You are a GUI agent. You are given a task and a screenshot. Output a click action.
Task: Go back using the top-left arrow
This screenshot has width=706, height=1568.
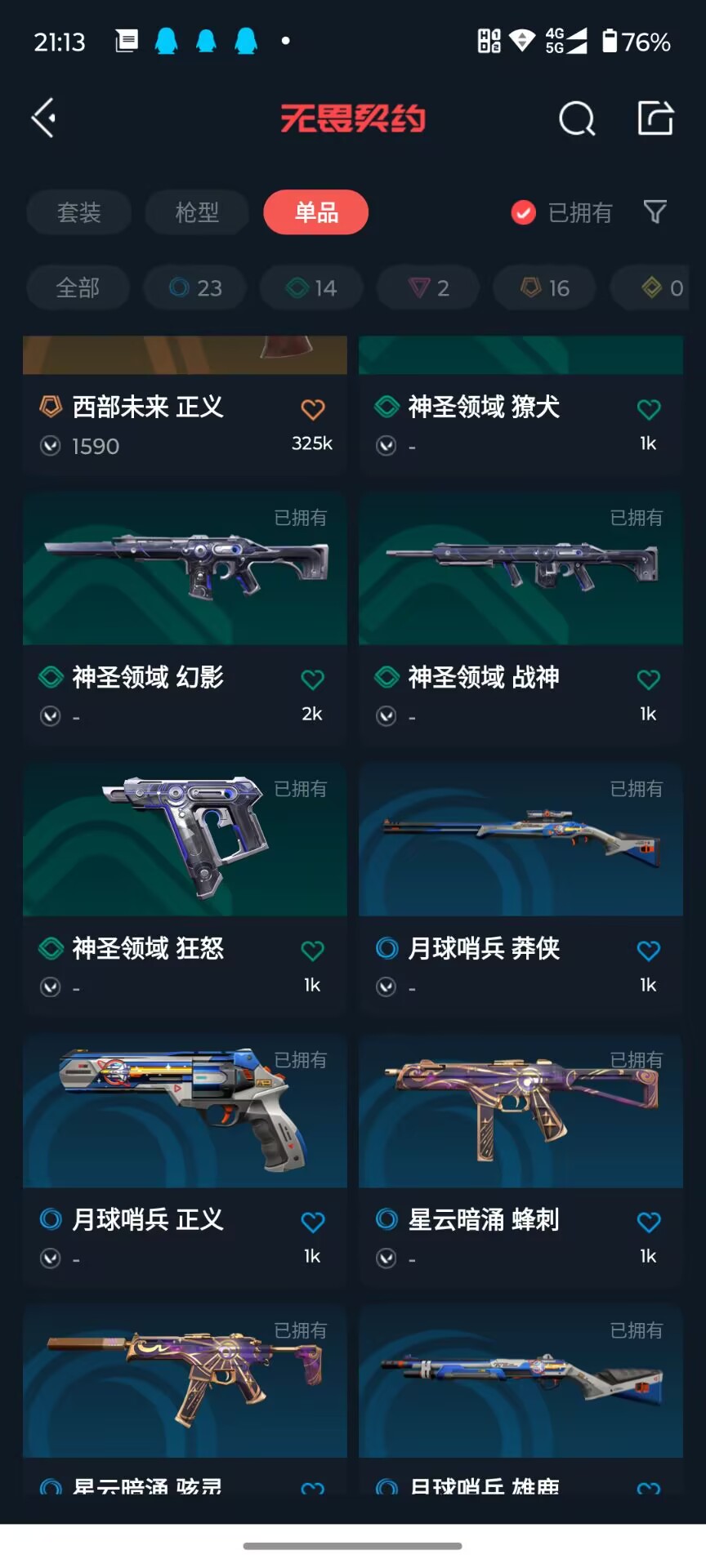(x=43, y=118)
